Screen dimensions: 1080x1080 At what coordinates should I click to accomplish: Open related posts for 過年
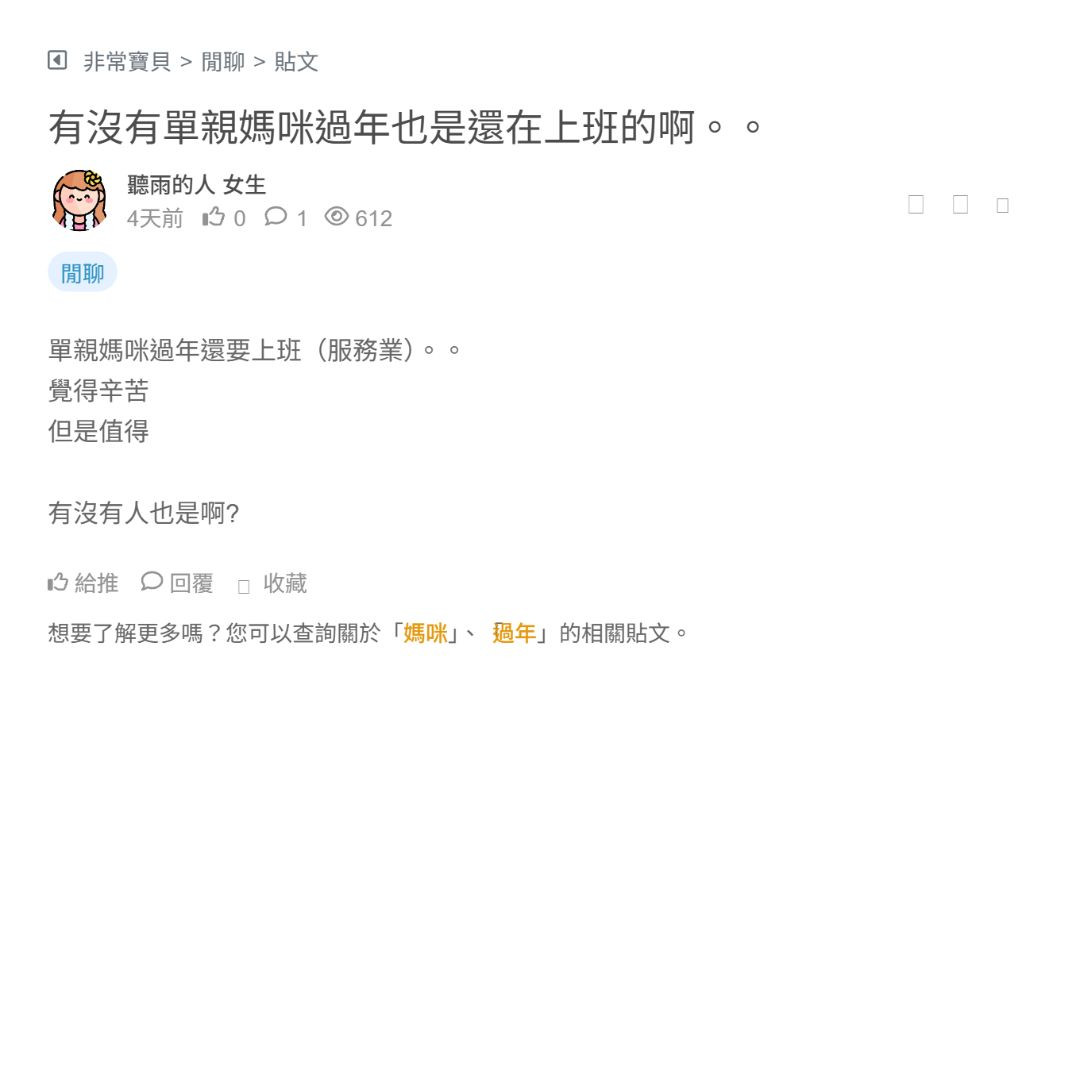pos(514,634)
